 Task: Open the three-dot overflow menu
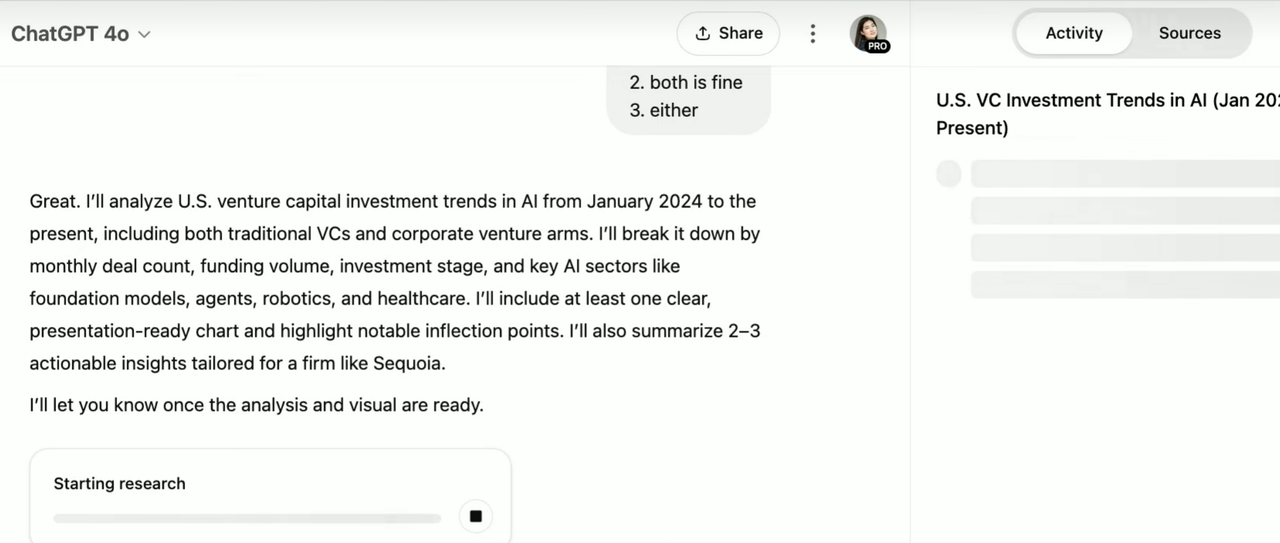coord(813,33)
